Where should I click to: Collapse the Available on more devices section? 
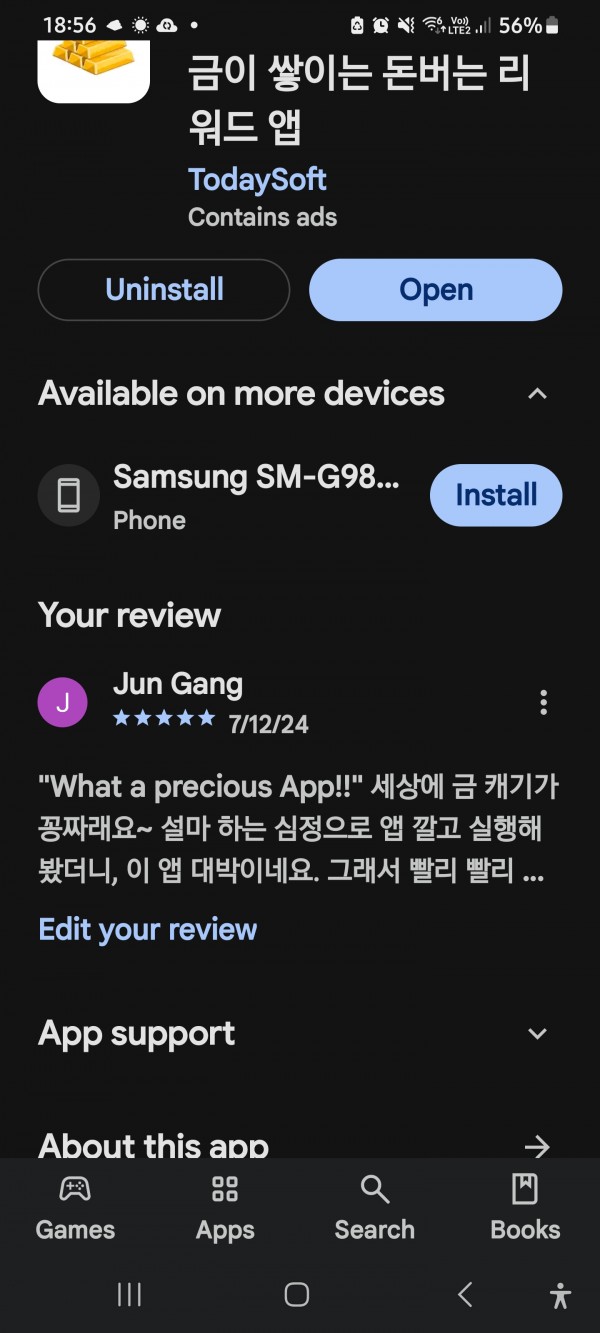tap(537, 394)
